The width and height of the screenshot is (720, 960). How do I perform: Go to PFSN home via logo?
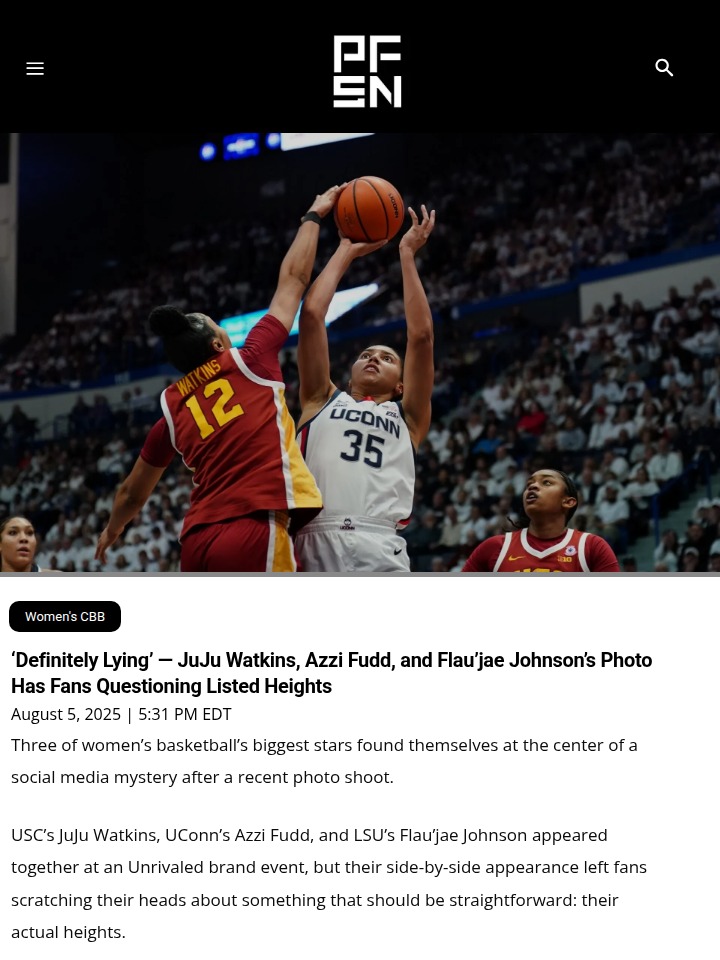click(367, 71)
